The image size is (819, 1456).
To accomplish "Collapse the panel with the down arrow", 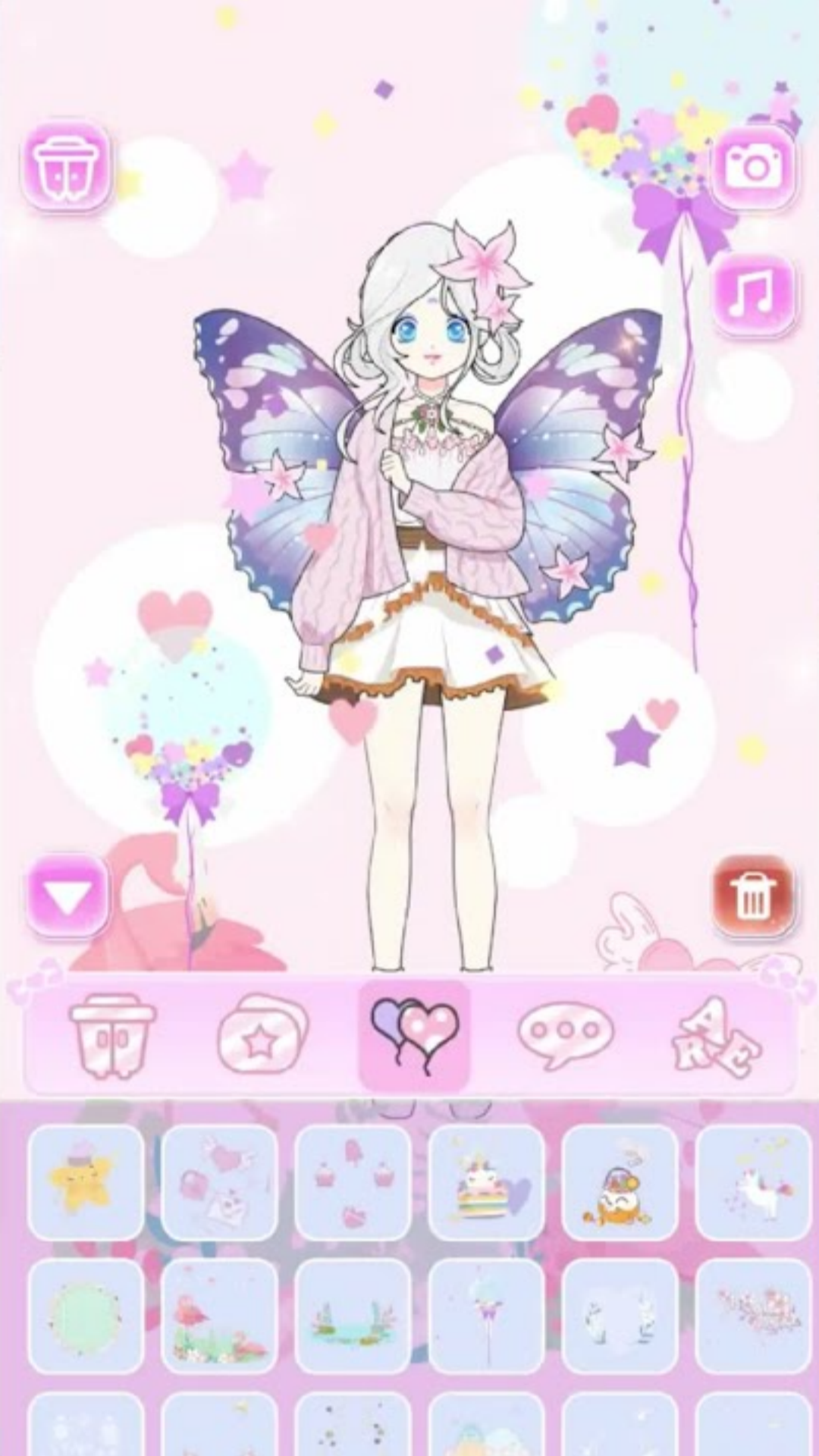I will click(67, 897).
